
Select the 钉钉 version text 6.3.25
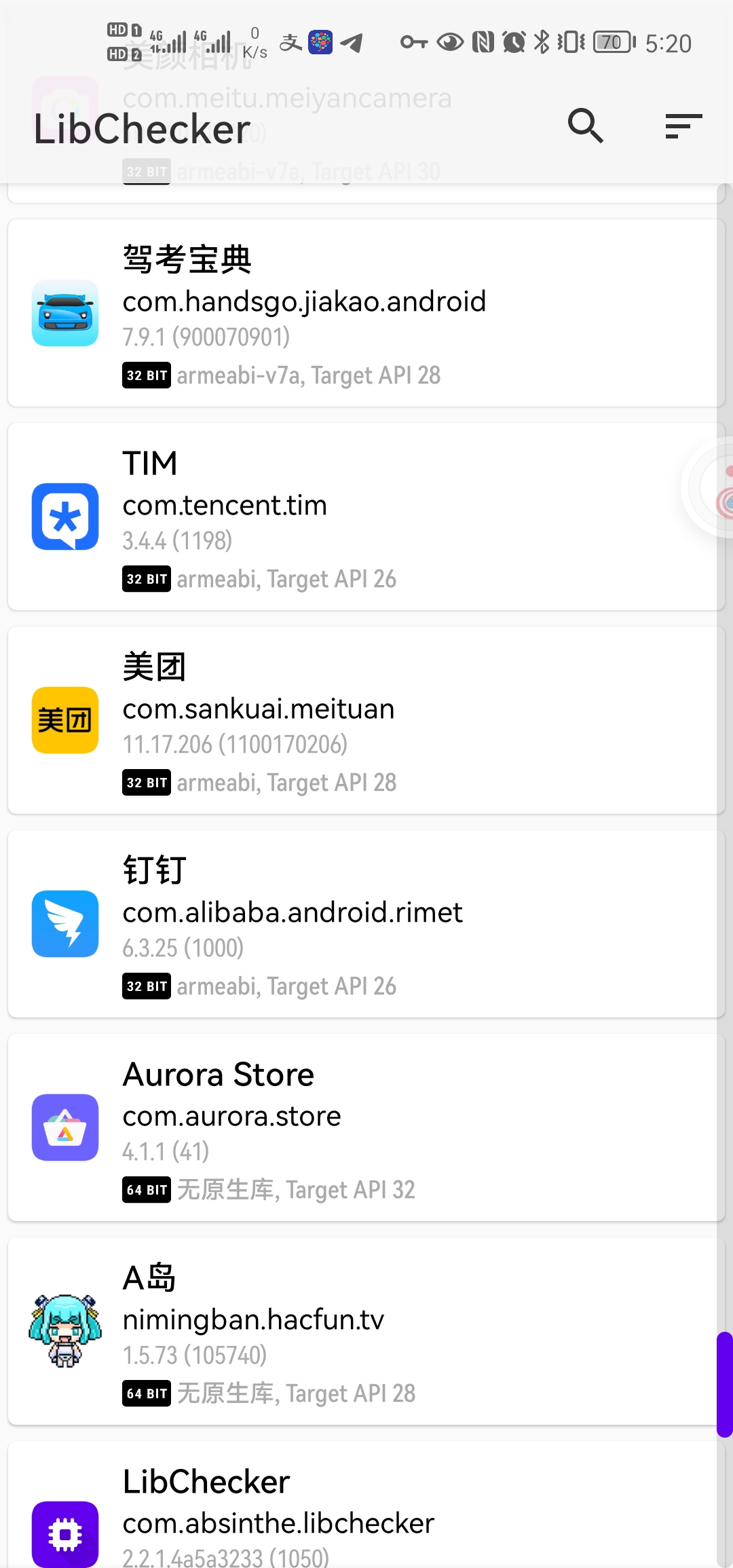[183, 948]
